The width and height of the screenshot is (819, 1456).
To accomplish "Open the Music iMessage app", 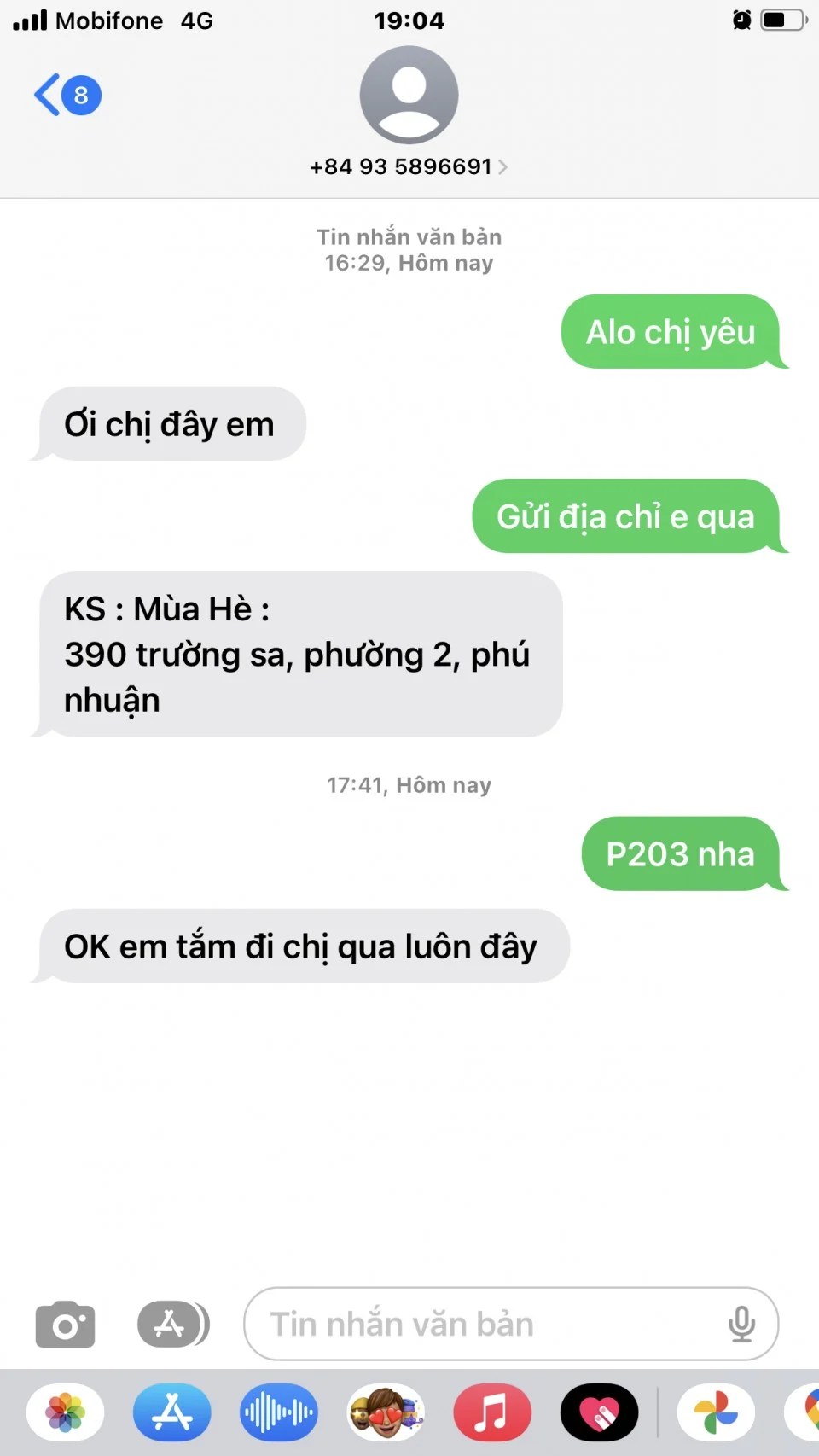I will [x=492, y=1412].
